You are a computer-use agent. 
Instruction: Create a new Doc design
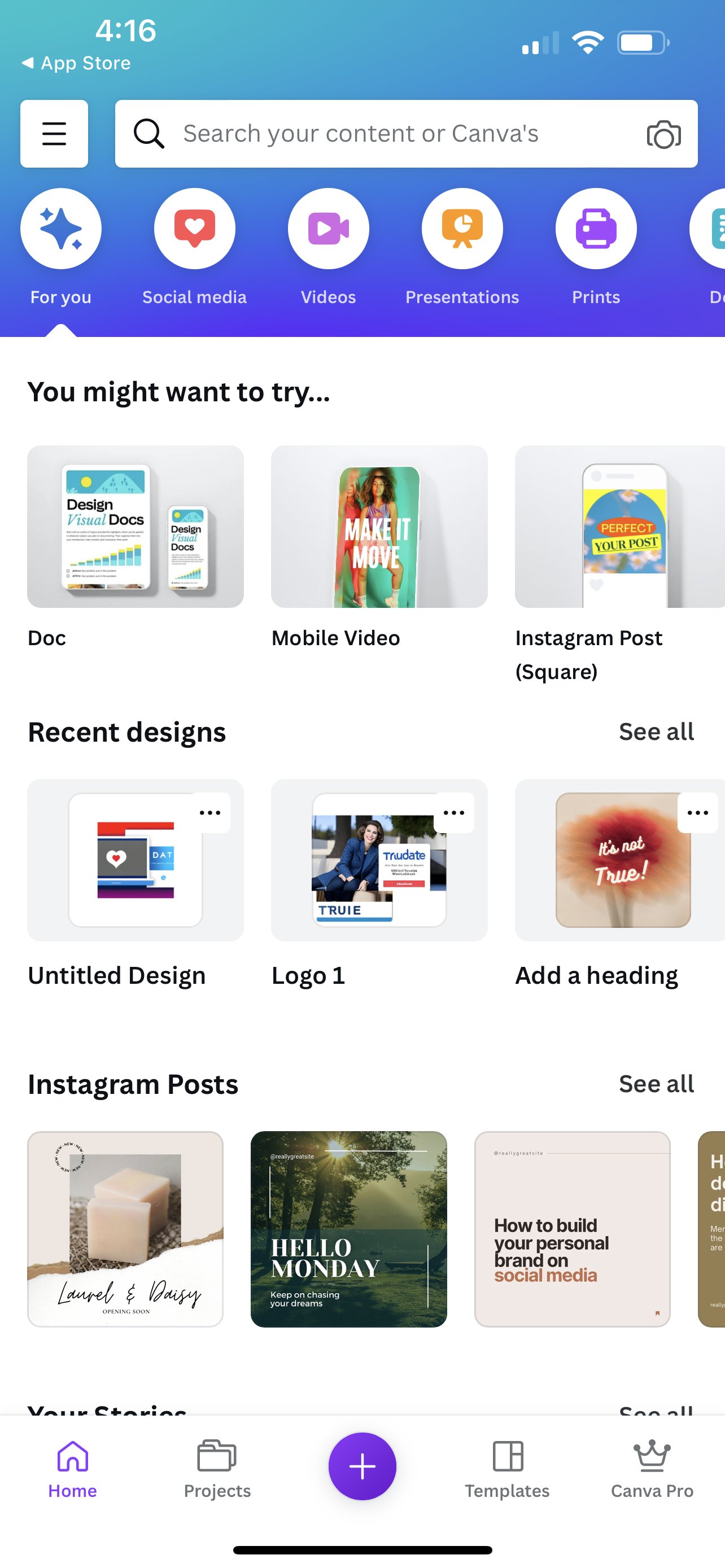135,527
